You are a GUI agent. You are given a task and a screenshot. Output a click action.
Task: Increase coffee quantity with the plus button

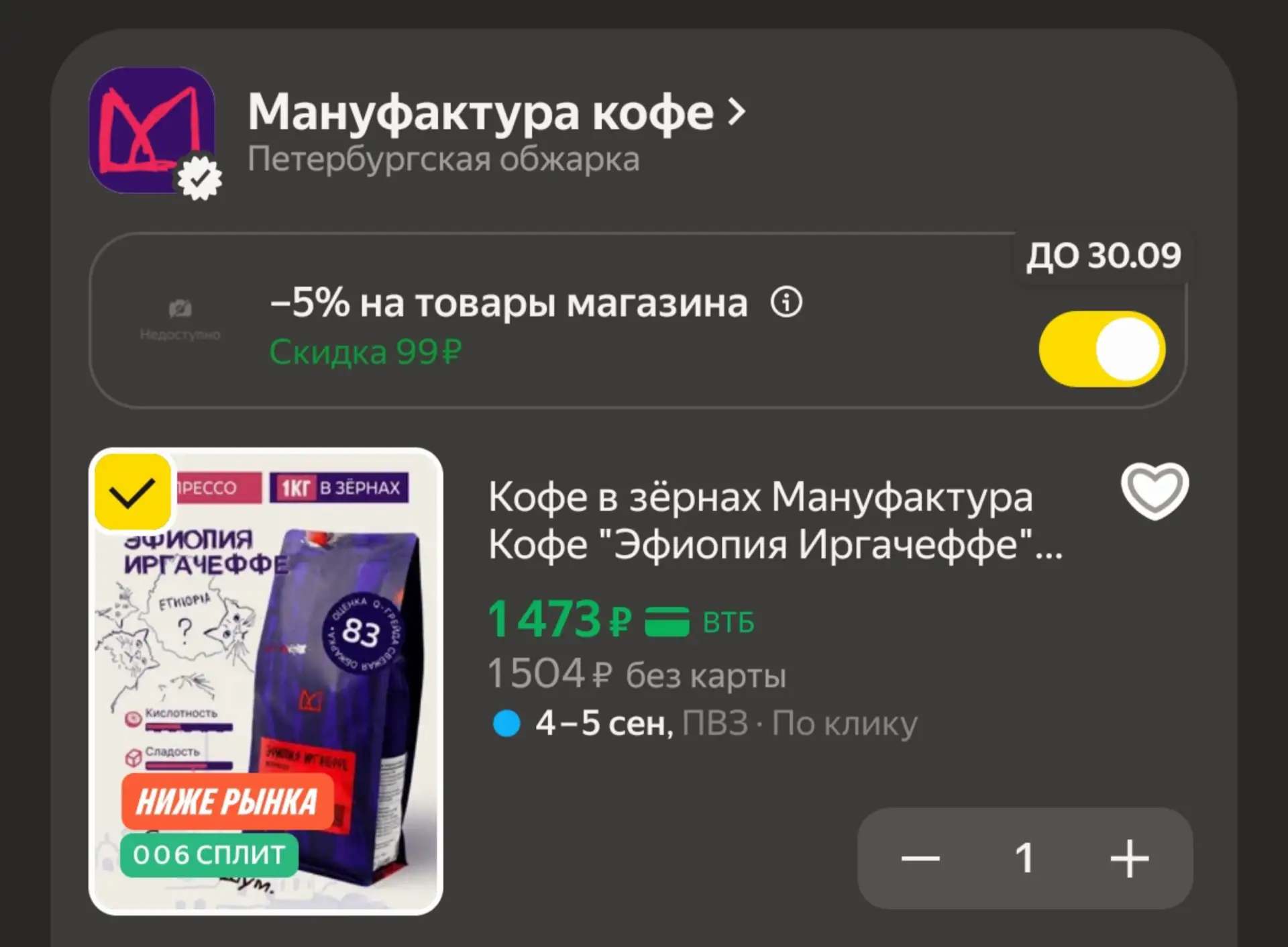[1129, 858]
